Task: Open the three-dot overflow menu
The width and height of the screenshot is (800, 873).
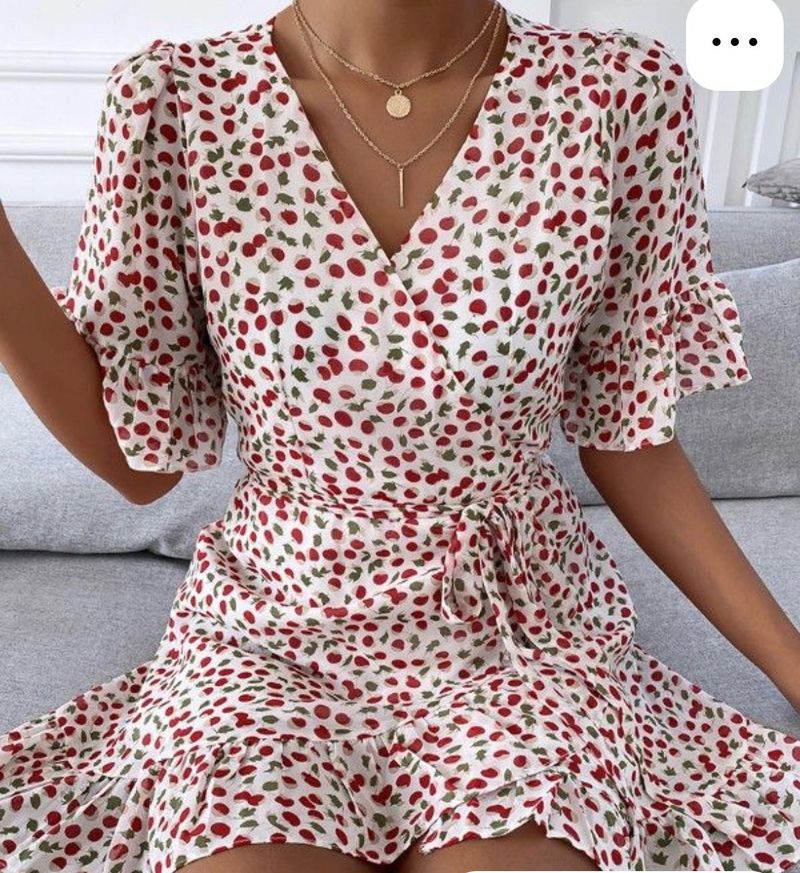Action: (x=734, y=43)
